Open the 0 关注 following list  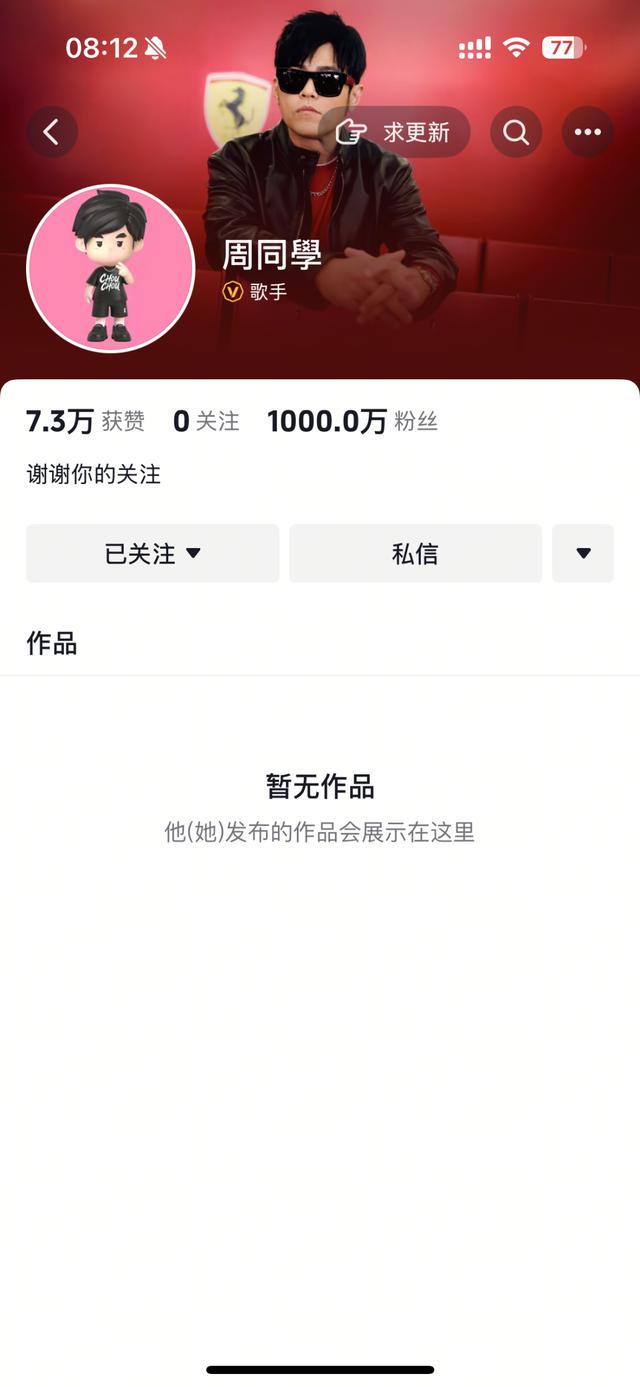coord(206,422)
